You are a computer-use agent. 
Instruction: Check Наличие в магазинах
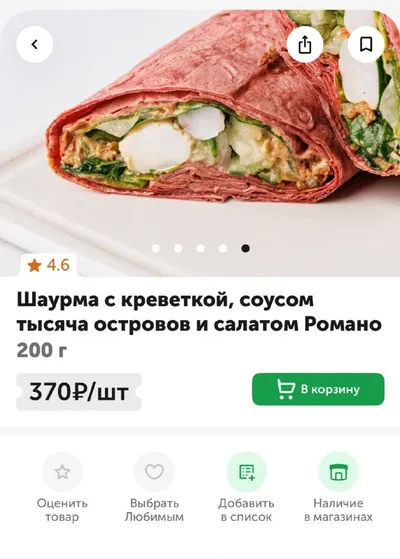point(338,487)
